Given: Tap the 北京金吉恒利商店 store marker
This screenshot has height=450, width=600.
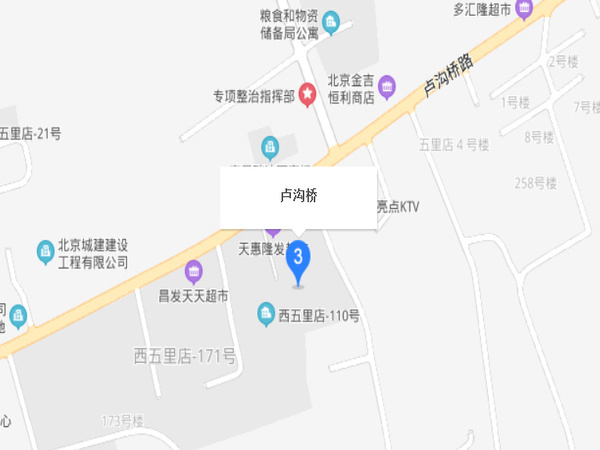Looking at the screenshot, I should click(x=387, y=86).
